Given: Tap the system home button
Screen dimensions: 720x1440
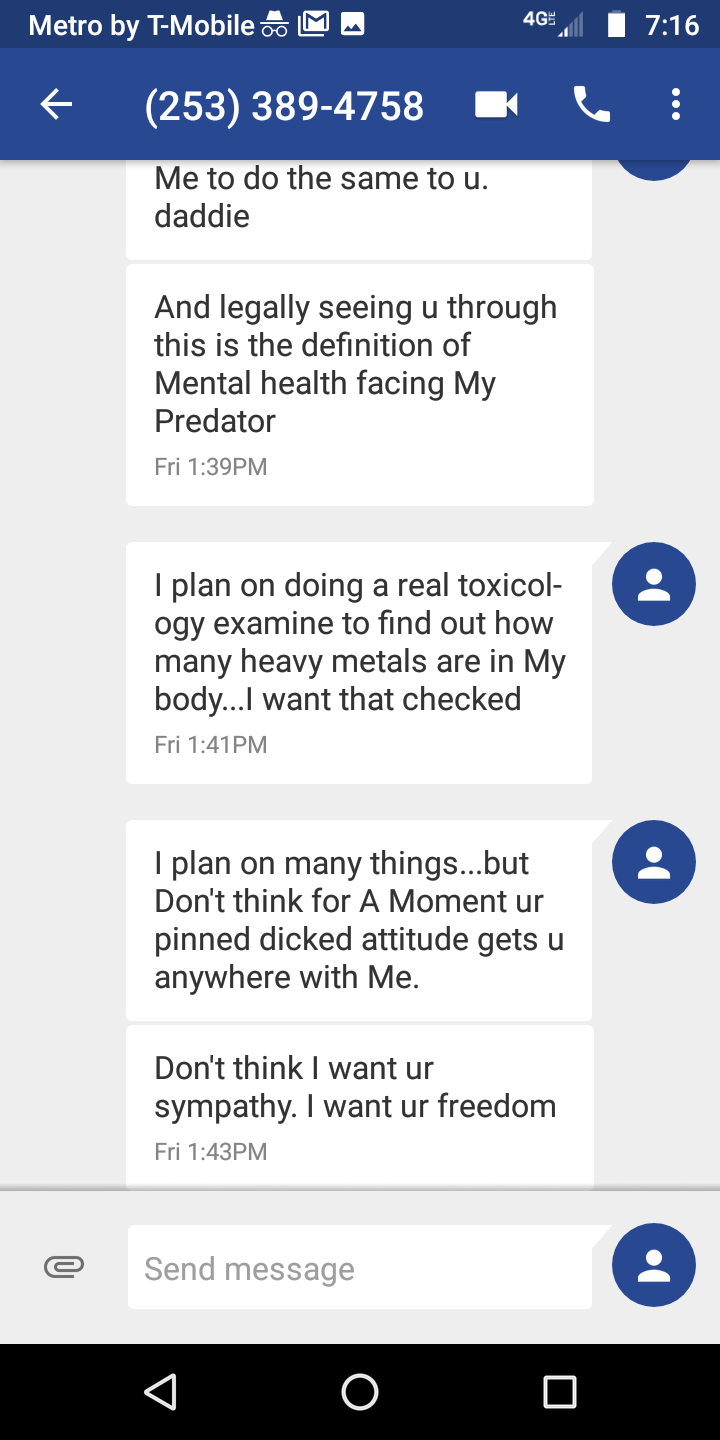Looking at the screenshot, I should pyautogui.click(x=360, y=1391).
